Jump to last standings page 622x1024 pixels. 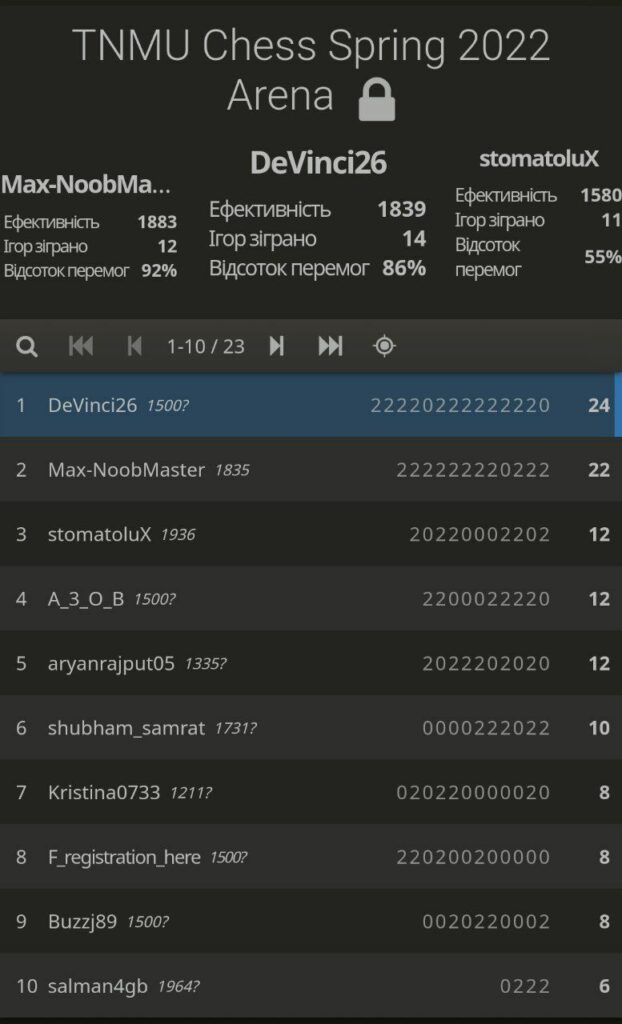tap(330, 347)
